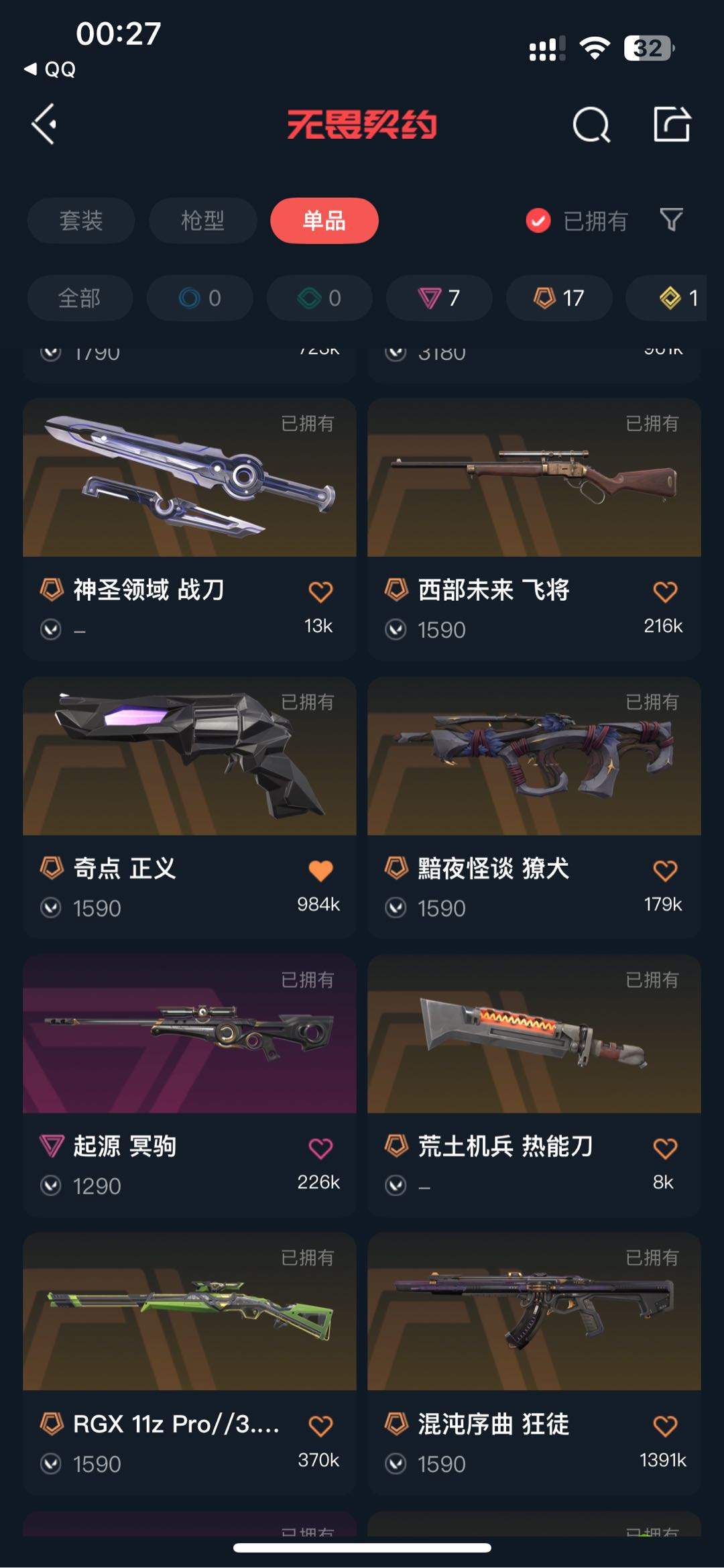Viewport: 724px width, 1568px height.
Task: Open the filter funnel icon
Action: click(671, 219)
